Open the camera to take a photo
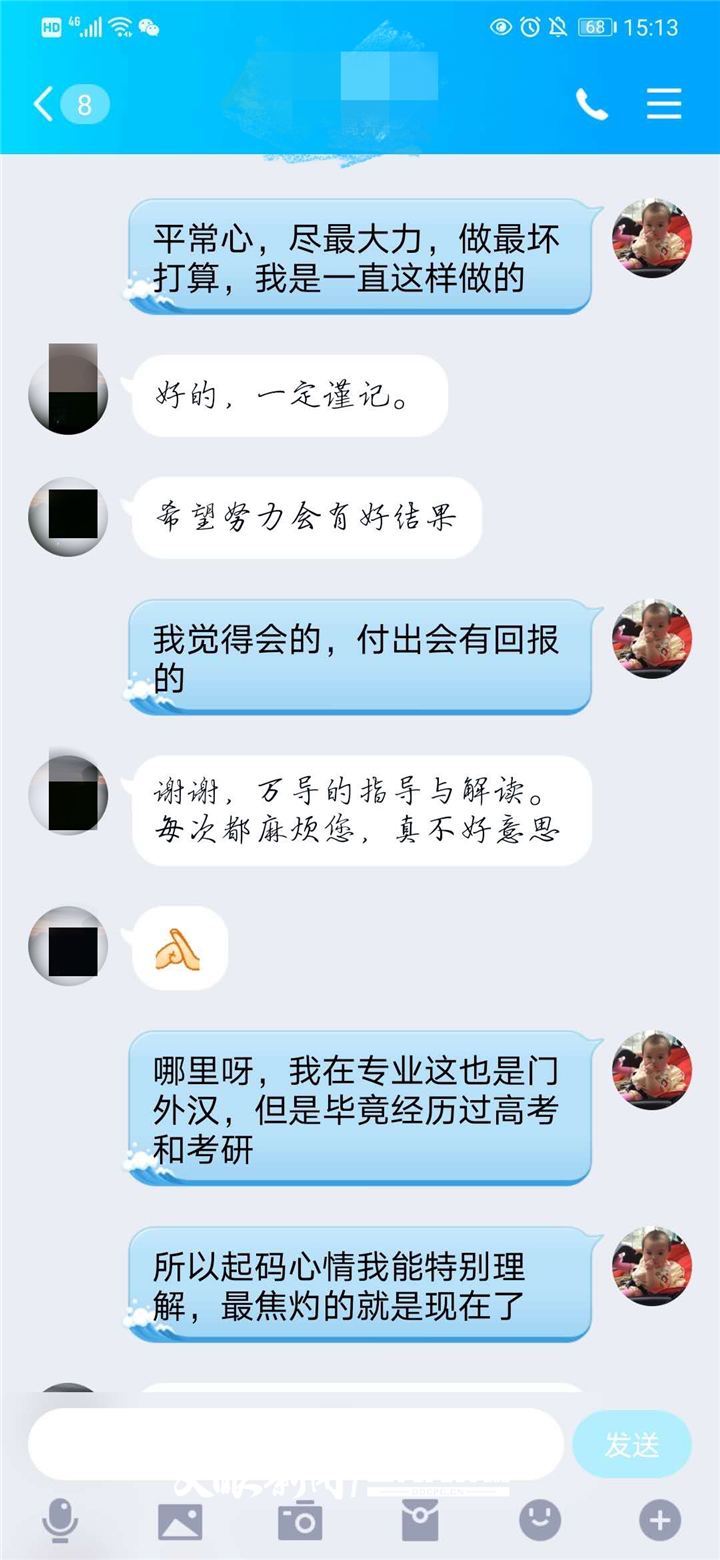The image size is (720, 1560). 300,1522
